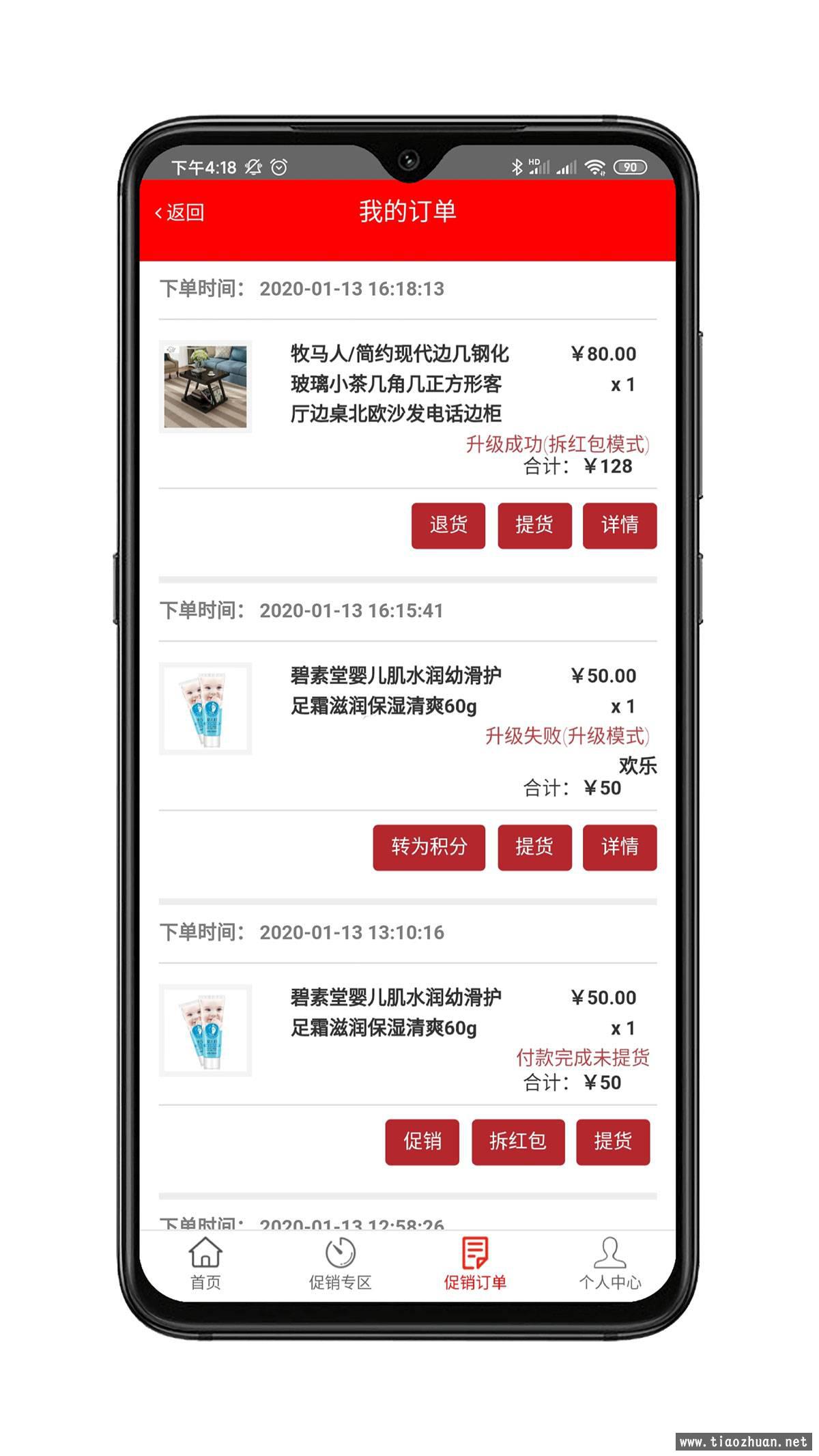Tap 提货 for the 16:15:41 order
819x1456 pixels.
click(x=534, y=847)
